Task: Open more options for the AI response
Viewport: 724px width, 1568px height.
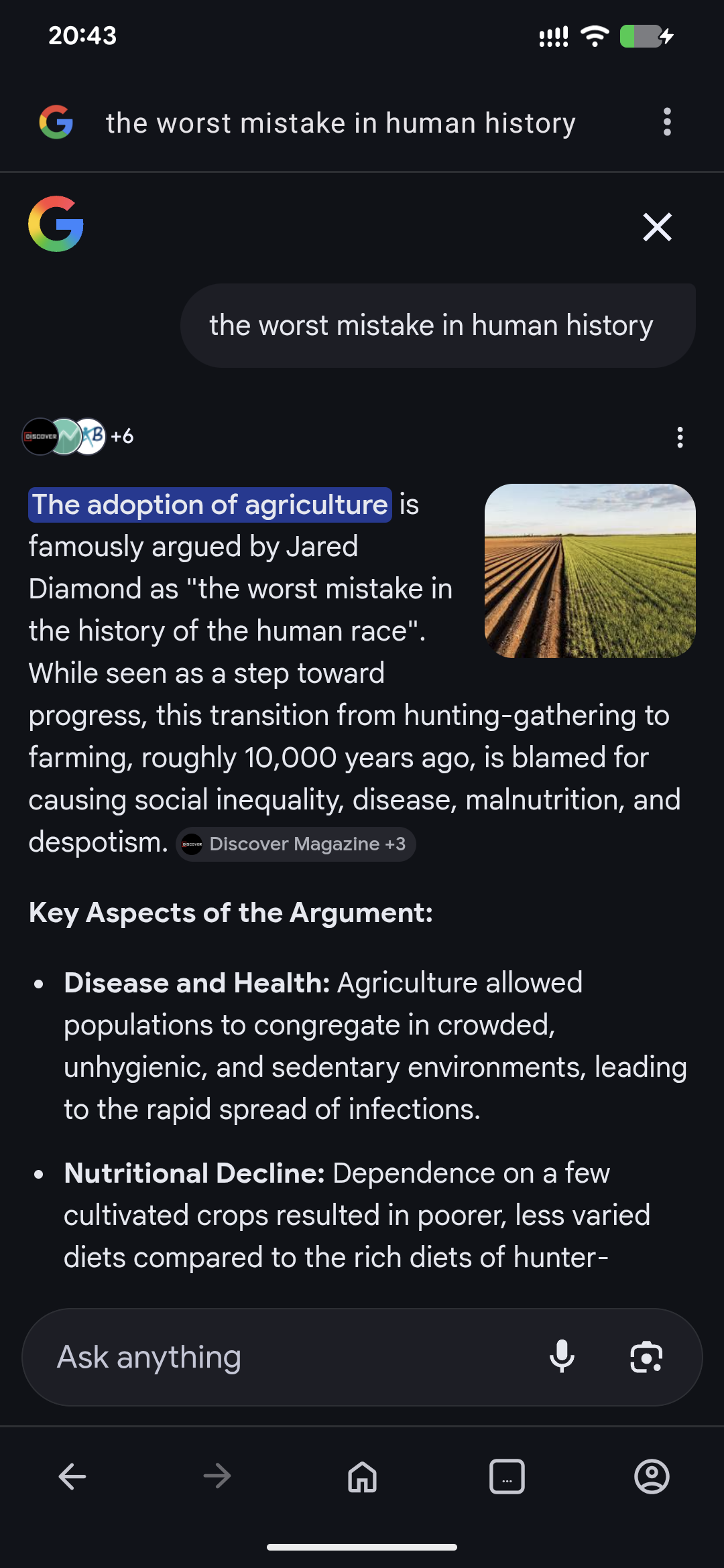Action: pyautogui.click(x=680, y=438)
